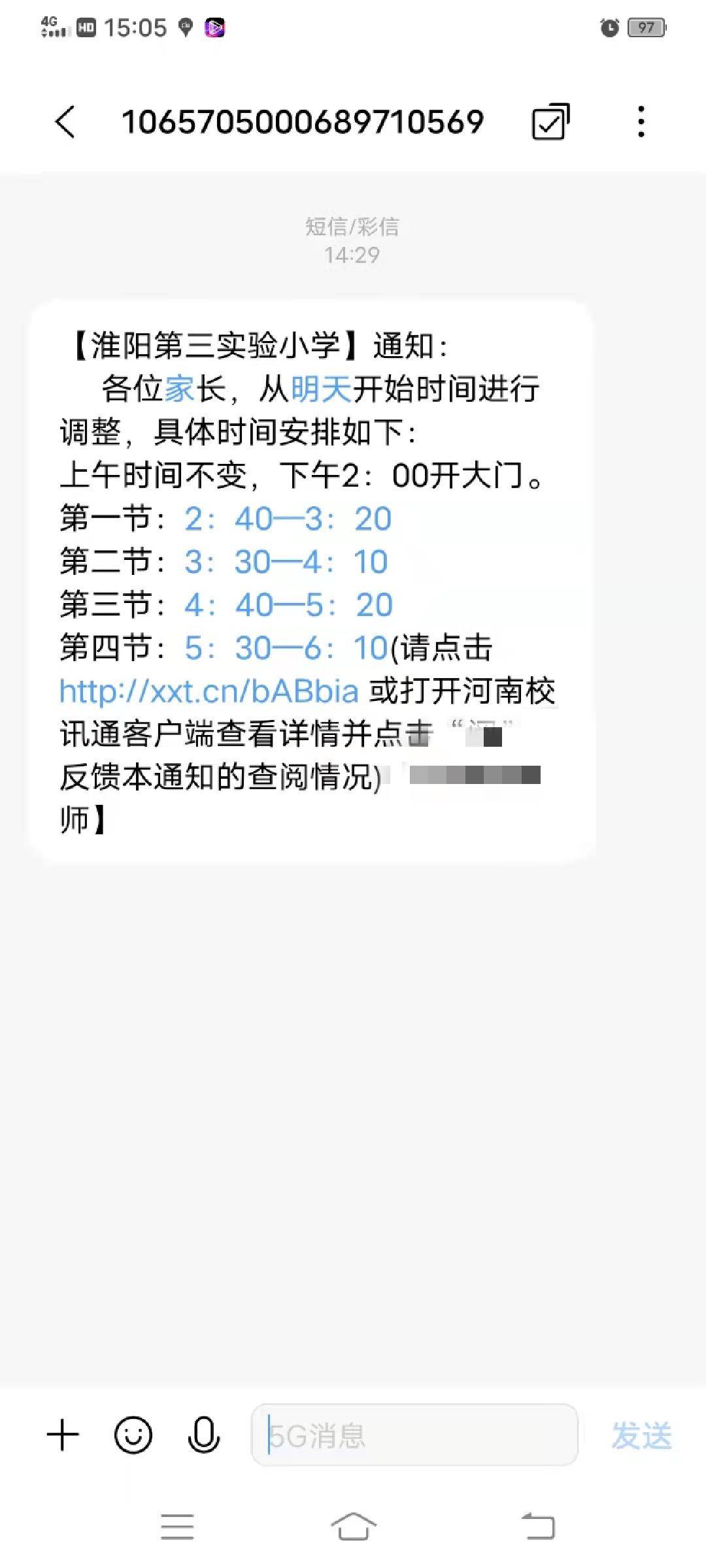Open the http://xxt.cn/bABbia link

point(209,691)
